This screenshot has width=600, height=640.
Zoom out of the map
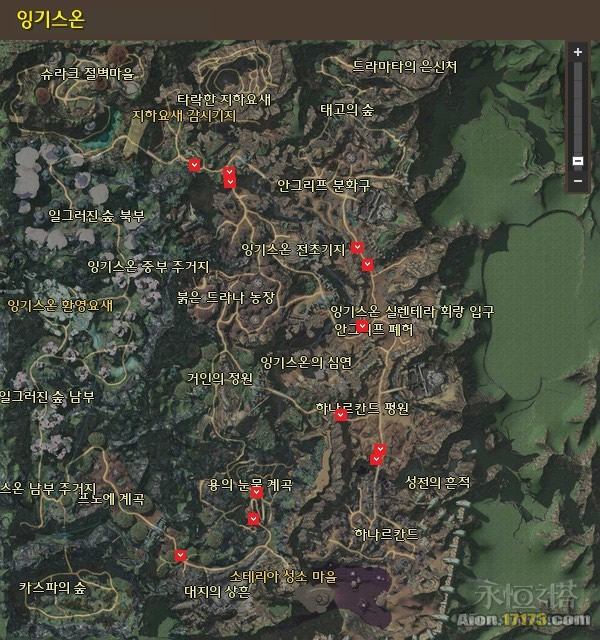click(577, 182)
